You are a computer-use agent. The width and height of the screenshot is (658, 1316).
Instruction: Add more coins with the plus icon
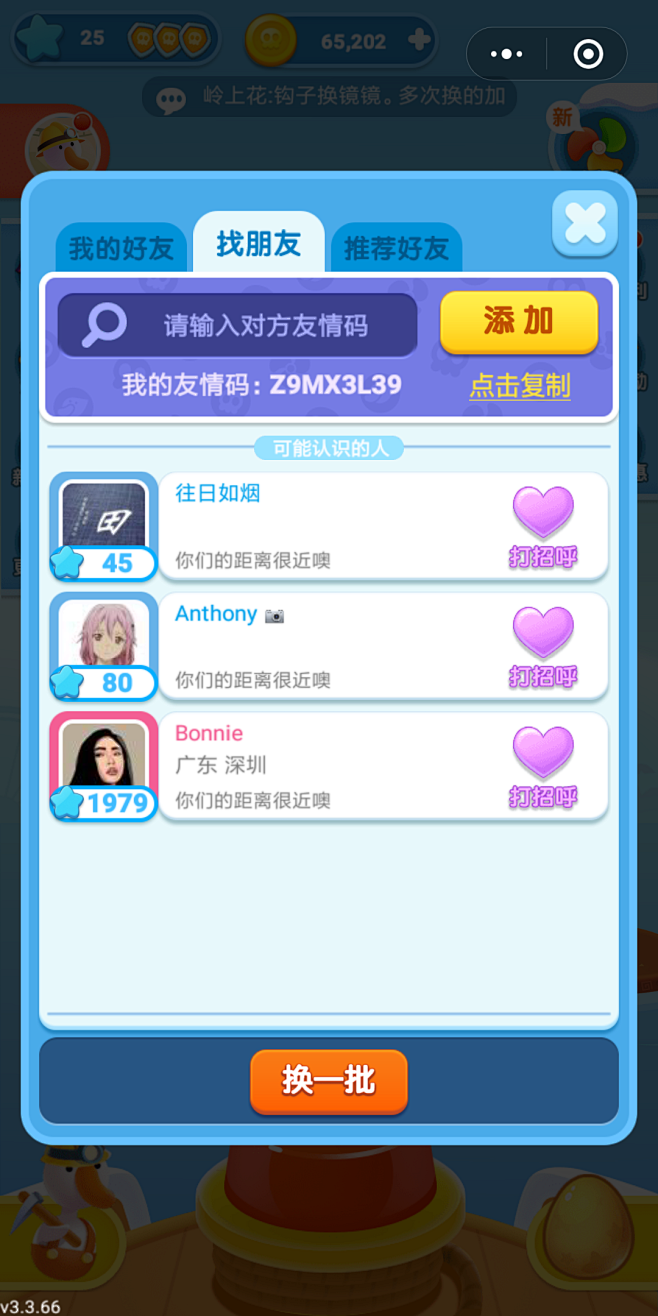point(420,41)
